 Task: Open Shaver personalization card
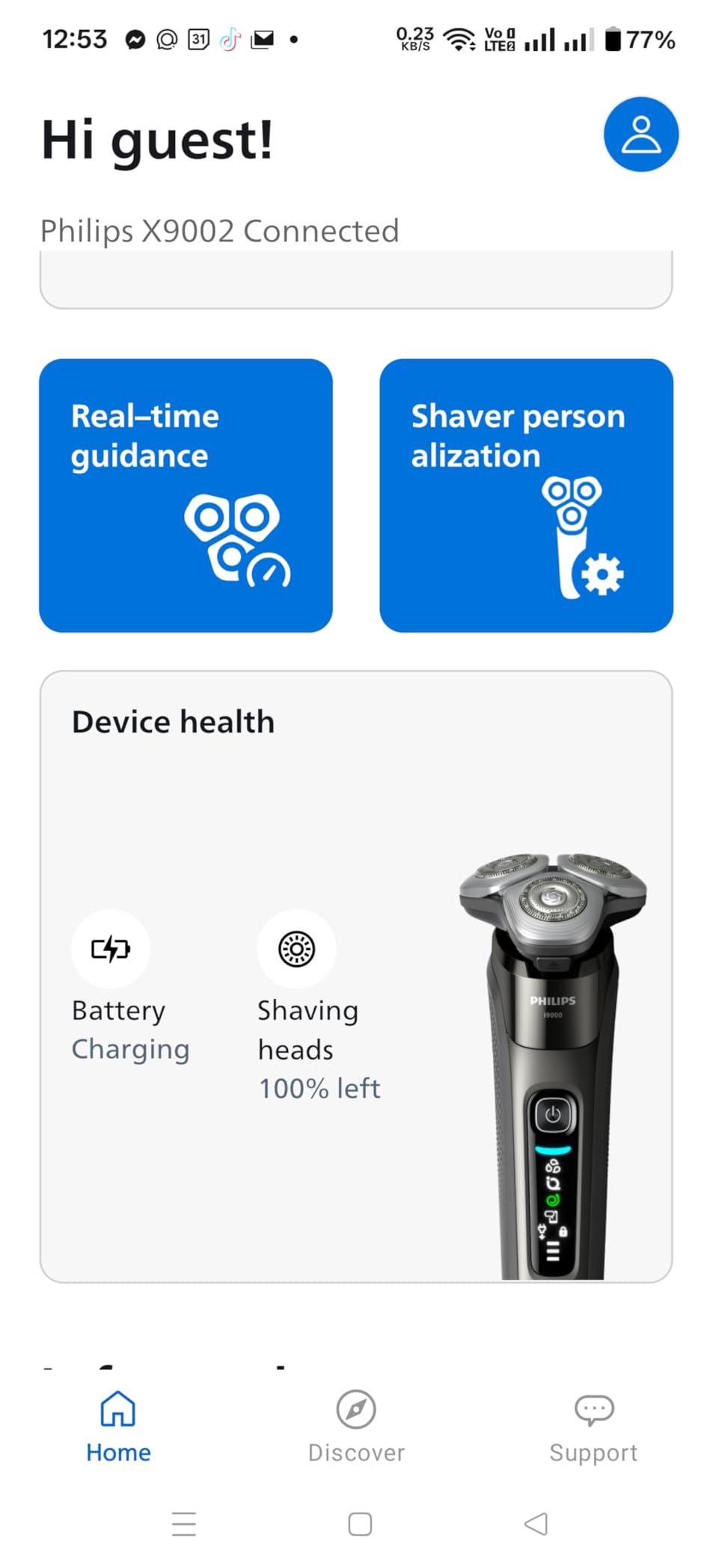coord(526,495)
